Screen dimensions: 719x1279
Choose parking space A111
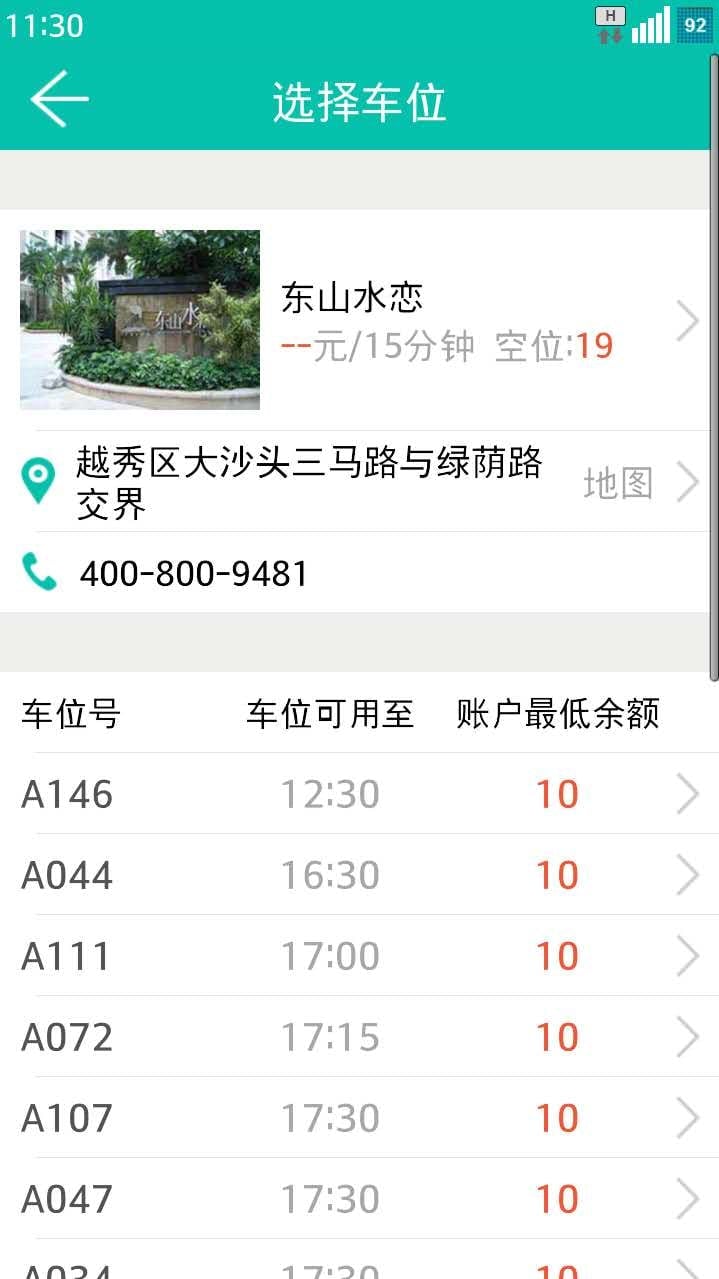[x=359, y=956]
